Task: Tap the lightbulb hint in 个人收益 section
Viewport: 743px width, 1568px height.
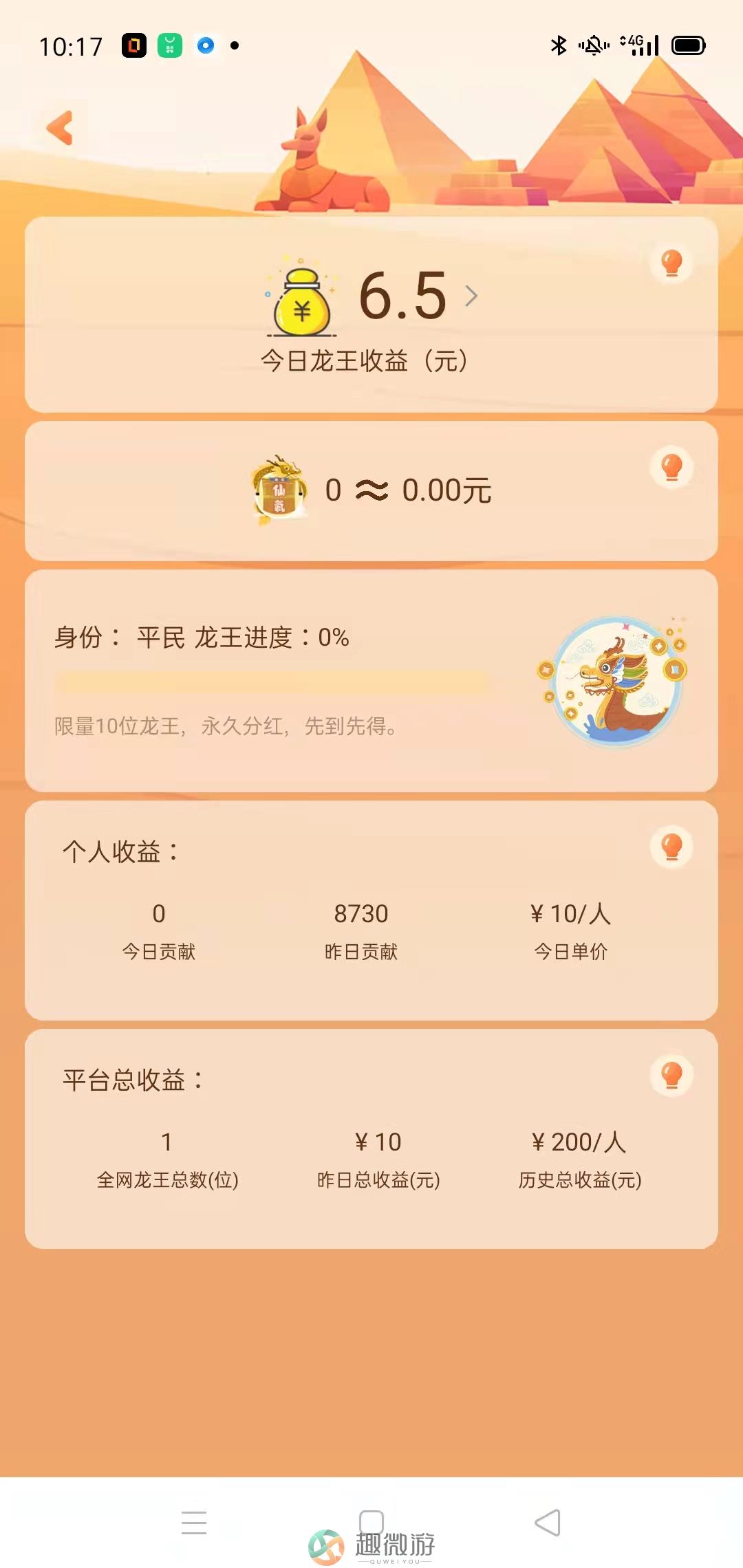Action: point(671,847)
